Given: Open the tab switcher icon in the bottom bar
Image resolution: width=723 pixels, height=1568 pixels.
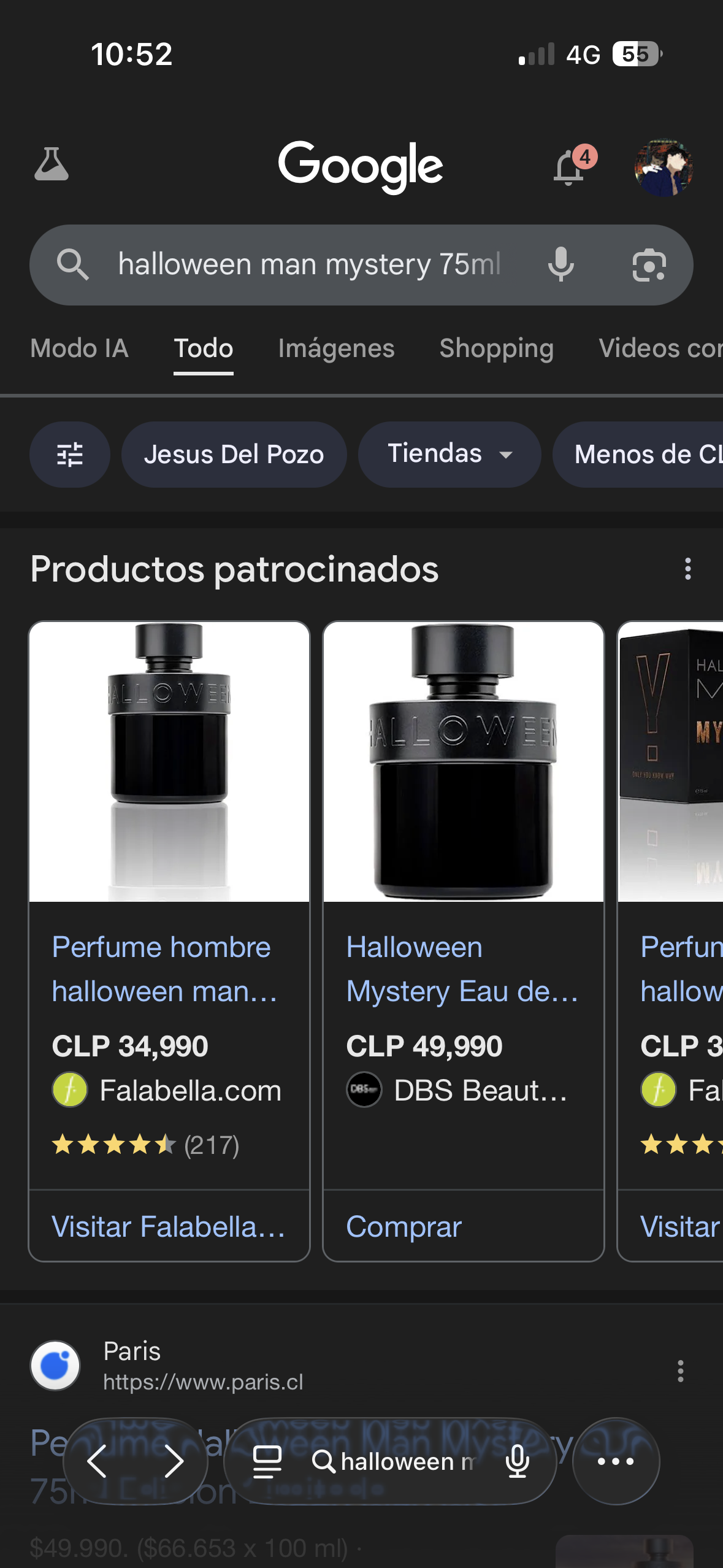Looking at the screenshot, I should pos(265,1462).
